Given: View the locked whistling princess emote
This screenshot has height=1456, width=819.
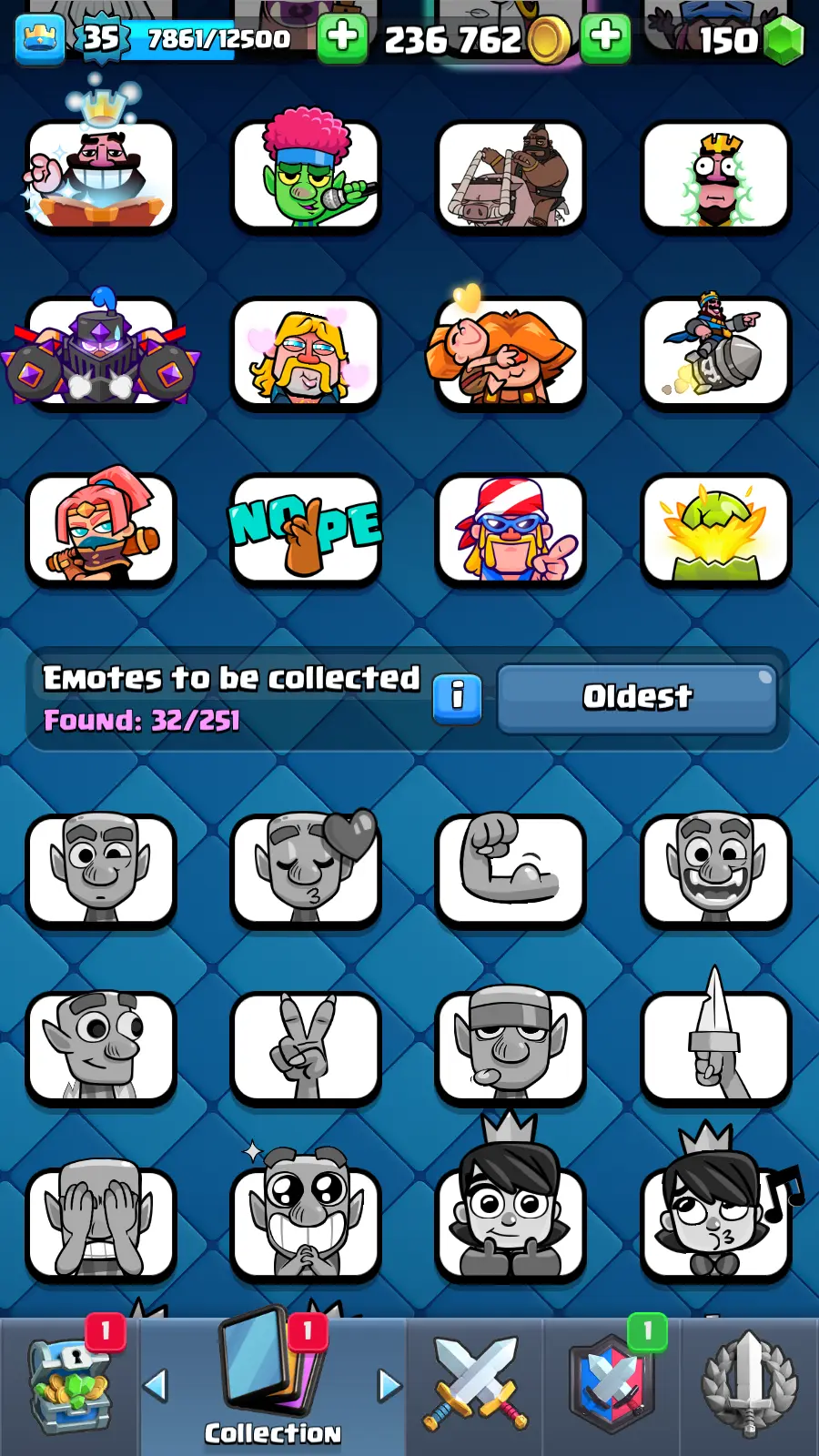Looking at the screenshot, I should point(715,1223).
